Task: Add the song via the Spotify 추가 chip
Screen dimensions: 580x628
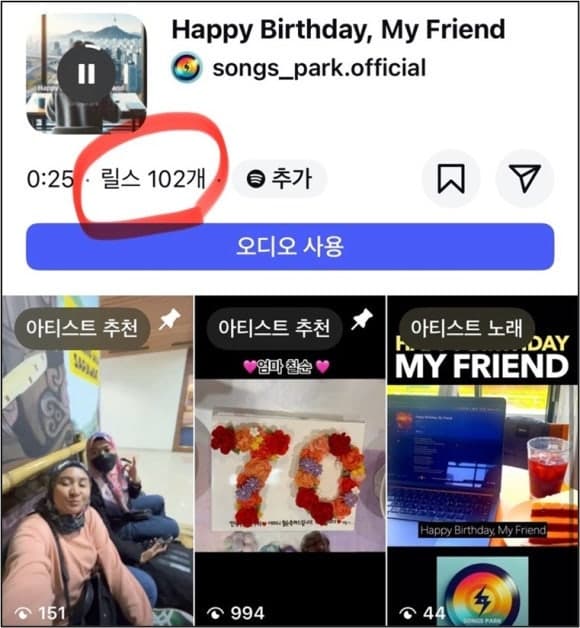Action: tap(280, 179)
